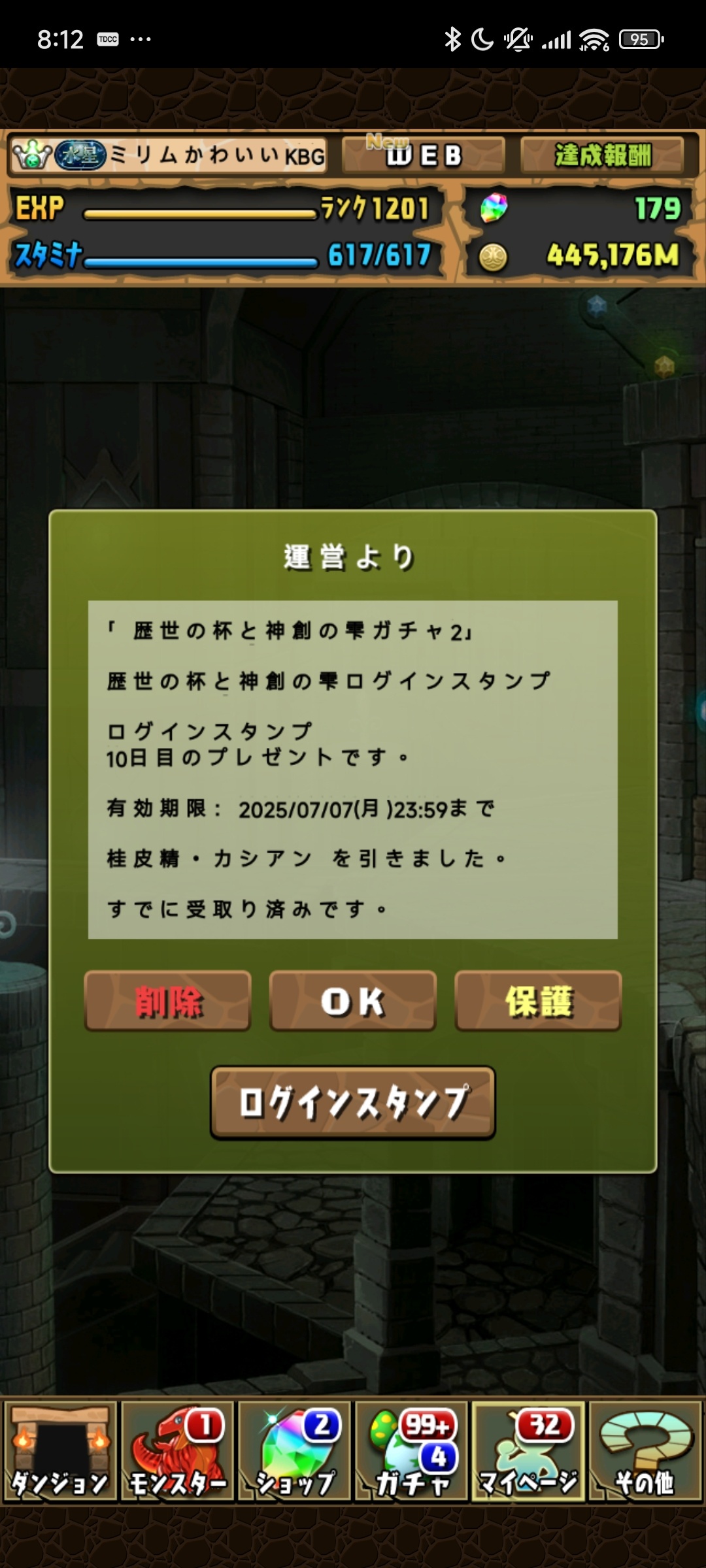Protect this mail with 保護
Image resolution: width=706 pixels, height=1568 pixels.
(x=538, y=1001)
